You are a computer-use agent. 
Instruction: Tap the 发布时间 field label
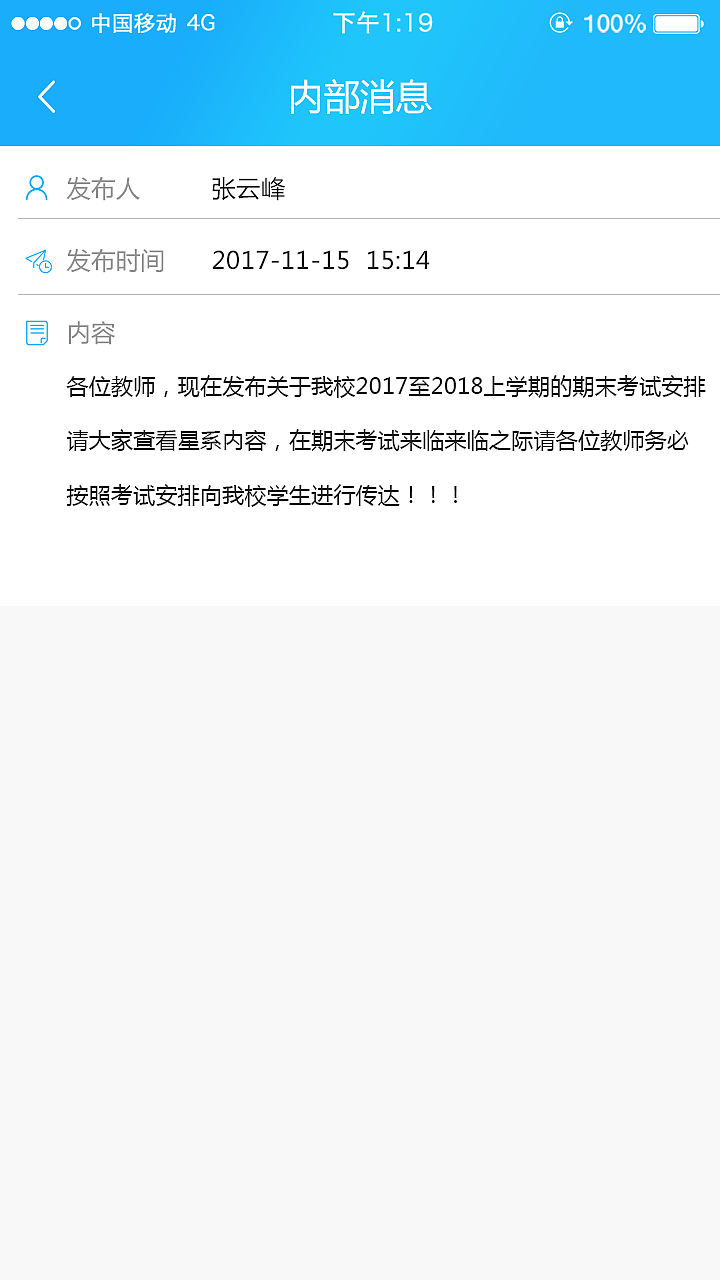pyautogui.click(x=115, y=259)
